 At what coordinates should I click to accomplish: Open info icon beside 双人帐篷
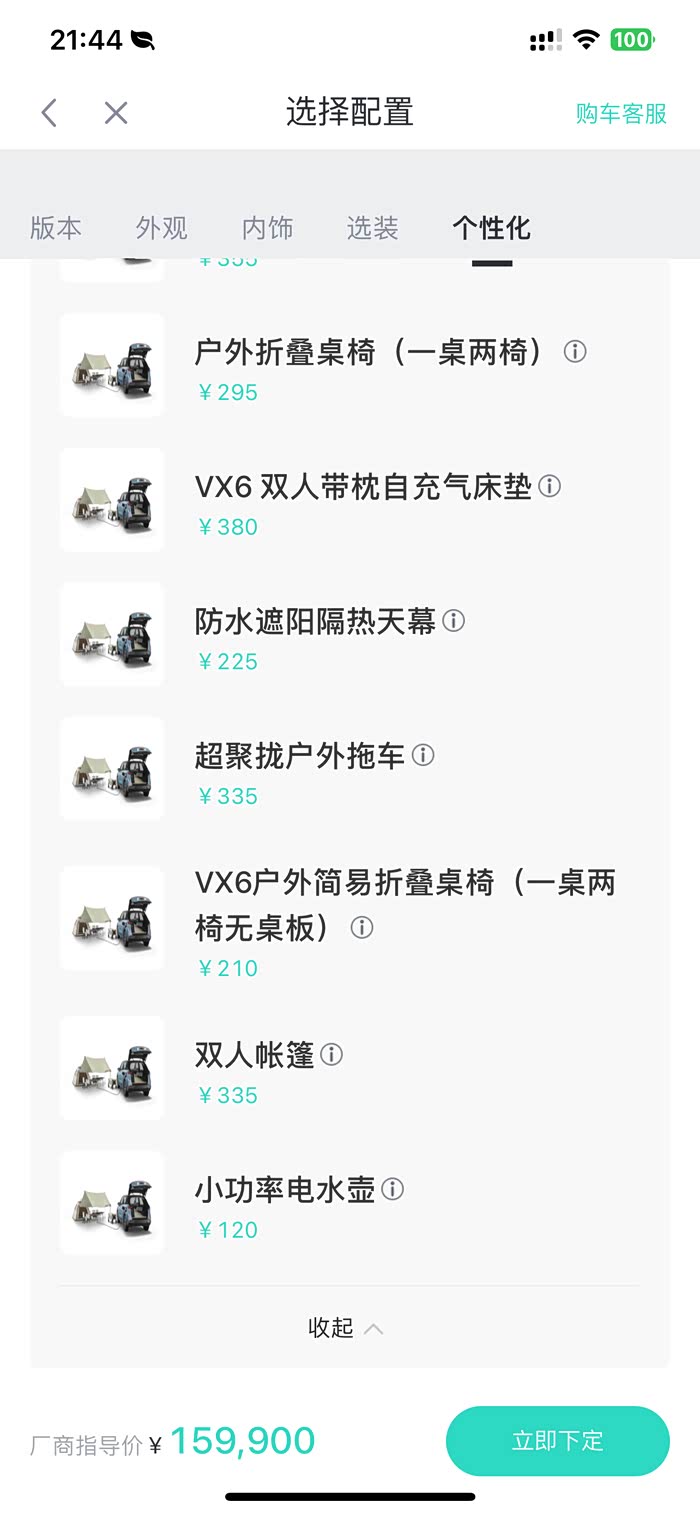[x=331, y=1054]
